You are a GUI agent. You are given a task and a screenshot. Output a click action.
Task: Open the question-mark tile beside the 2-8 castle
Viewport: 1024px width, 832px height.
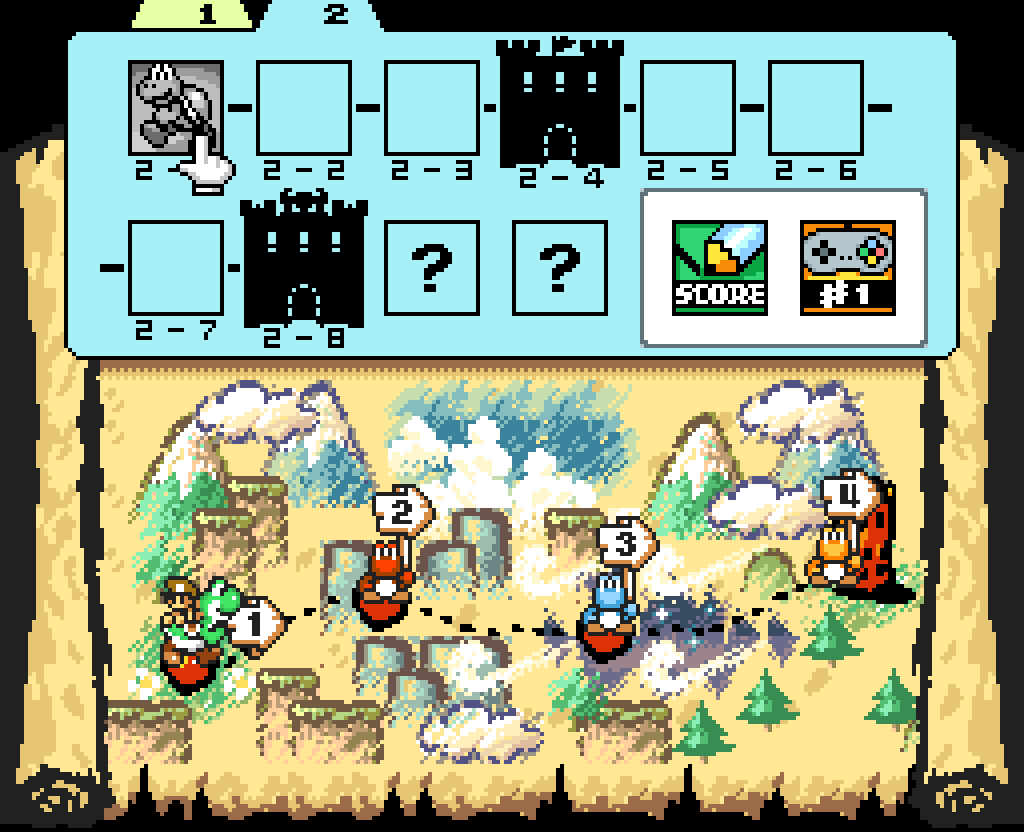[432, 267]
